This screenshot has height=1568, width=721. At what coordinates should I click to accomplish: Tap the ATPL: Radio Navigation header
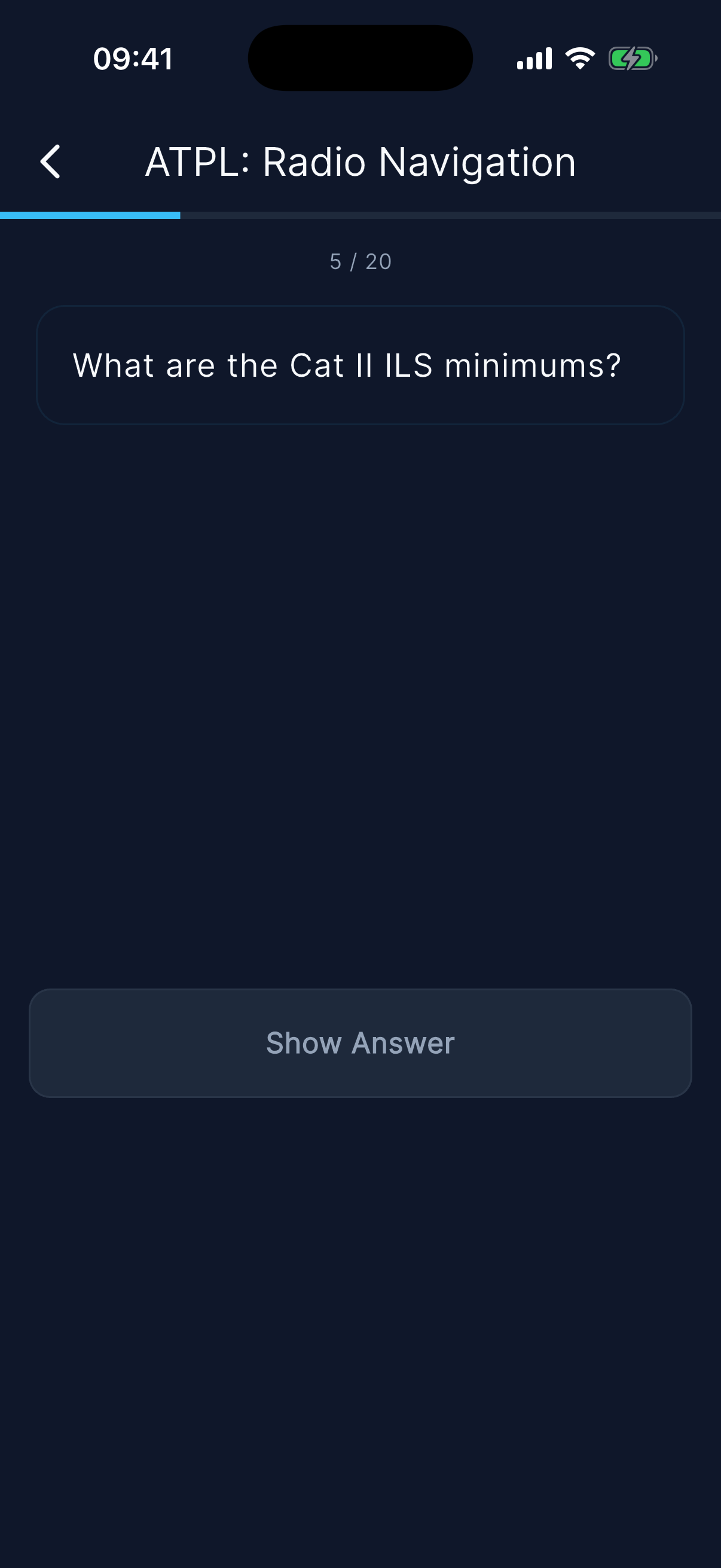point(360,161)
